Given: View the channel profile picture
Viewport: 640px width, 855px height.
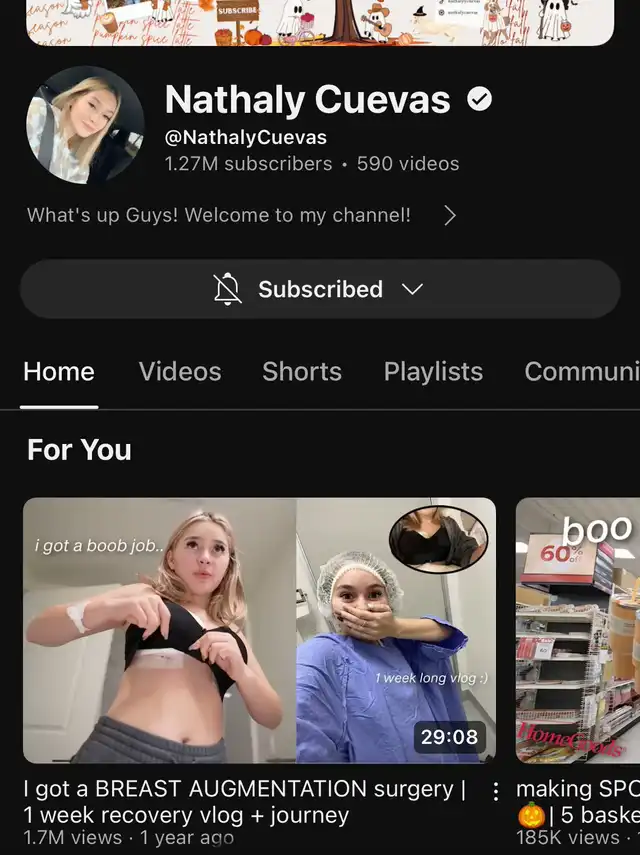Looking at the screenshot, I should 84,125.
